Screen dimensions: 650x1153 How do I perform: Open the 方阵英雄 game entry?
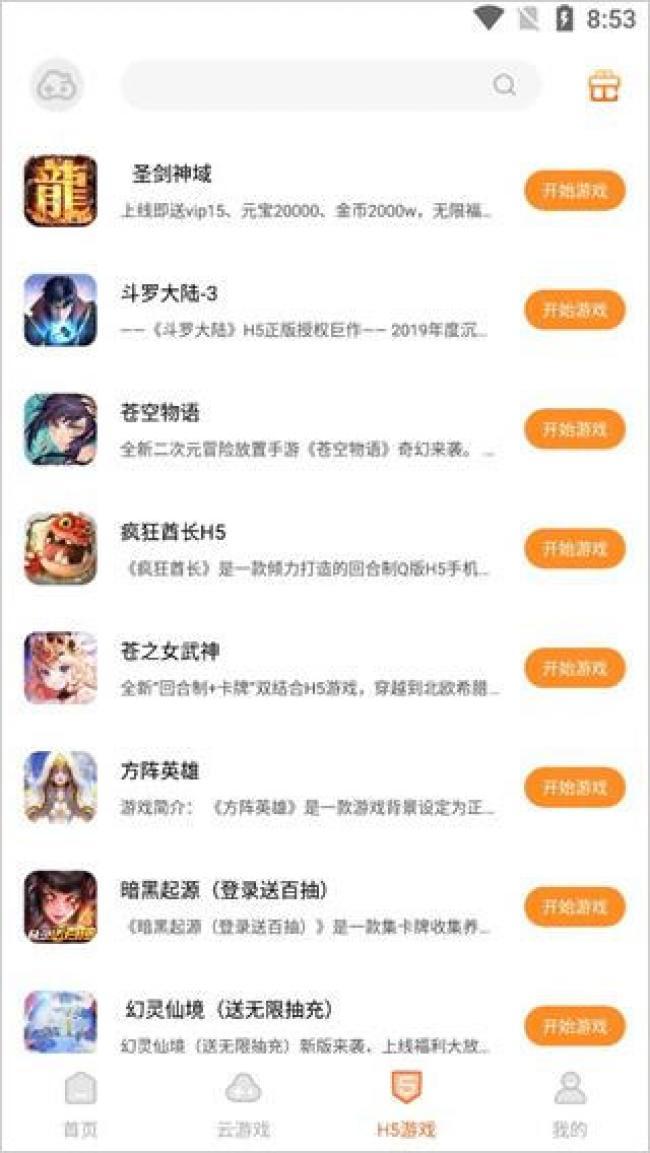[x=300, y=787]
